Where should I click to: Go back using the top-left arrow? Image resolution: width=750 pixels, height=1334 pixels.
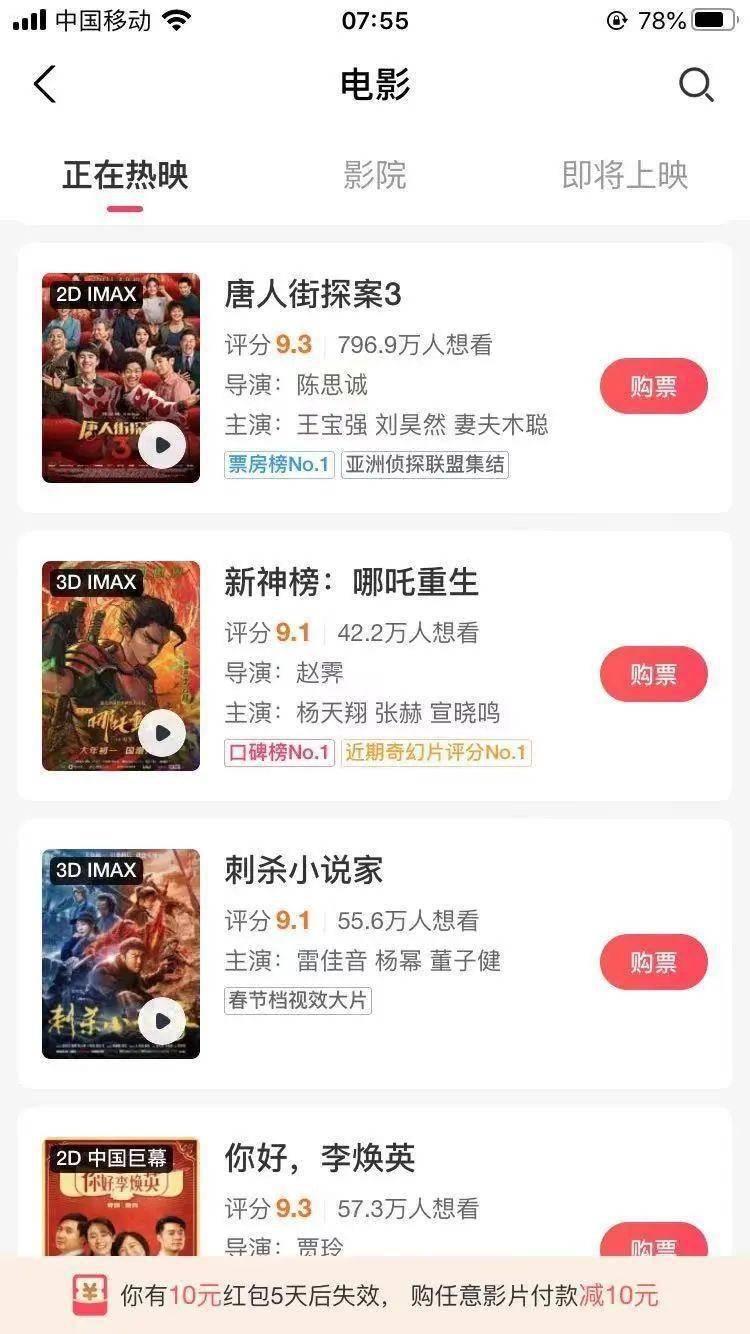(x=45, y=85)
